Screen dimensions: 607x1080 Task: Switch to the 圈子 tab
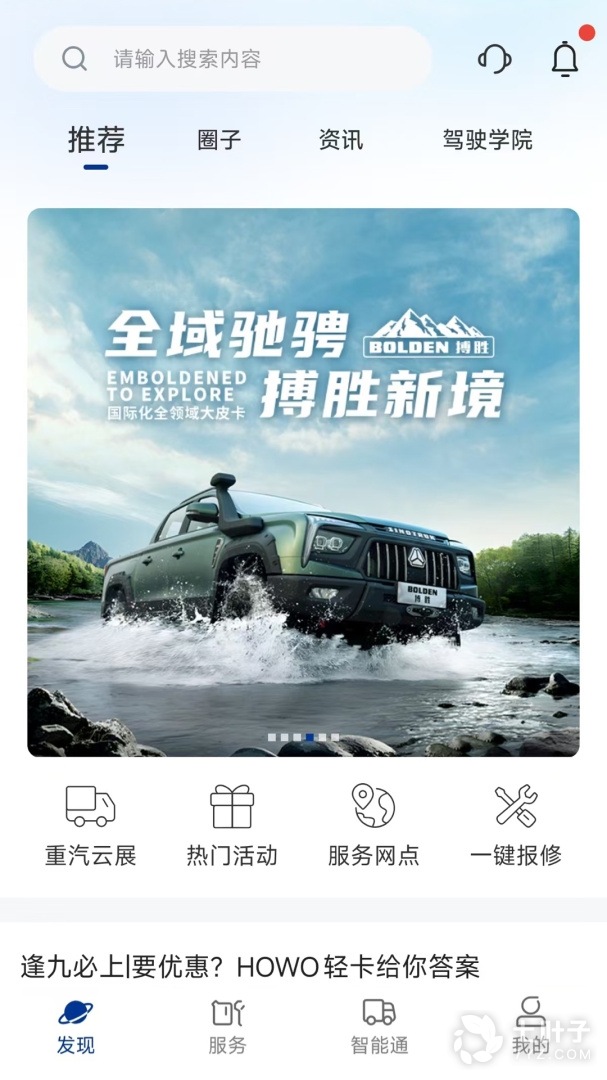tap(219, 140)
